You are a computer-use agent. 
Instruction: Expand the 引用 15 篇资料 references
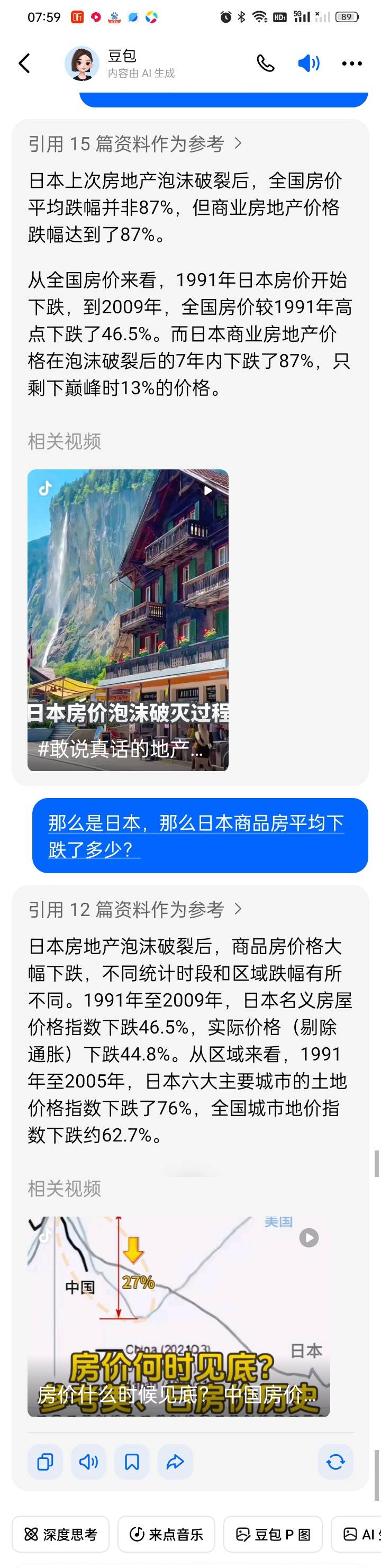pyautogui.click(x=134, y=143)
